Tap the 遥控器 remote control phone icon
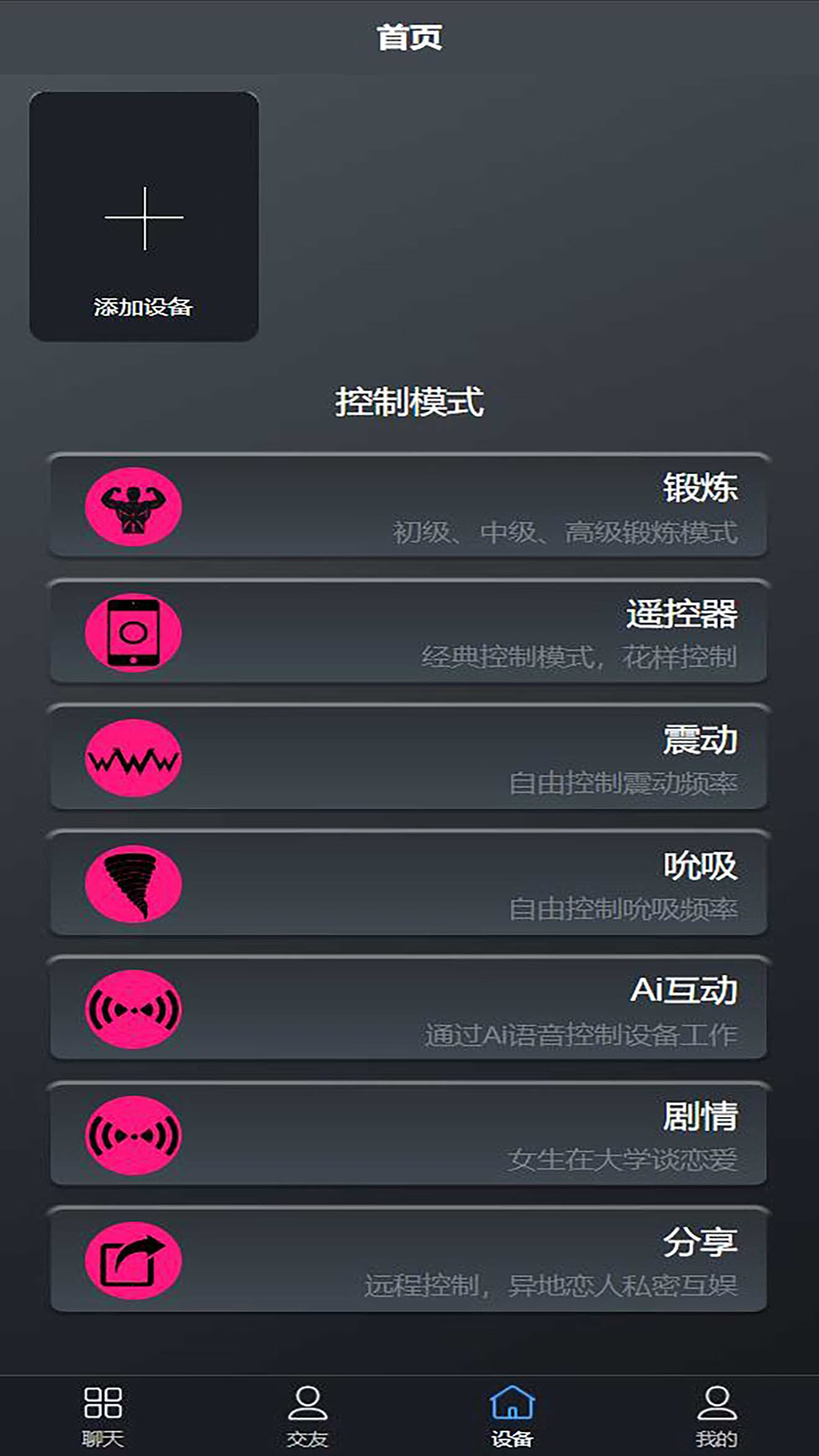819x1456 pixels. (x=133, y=634)
